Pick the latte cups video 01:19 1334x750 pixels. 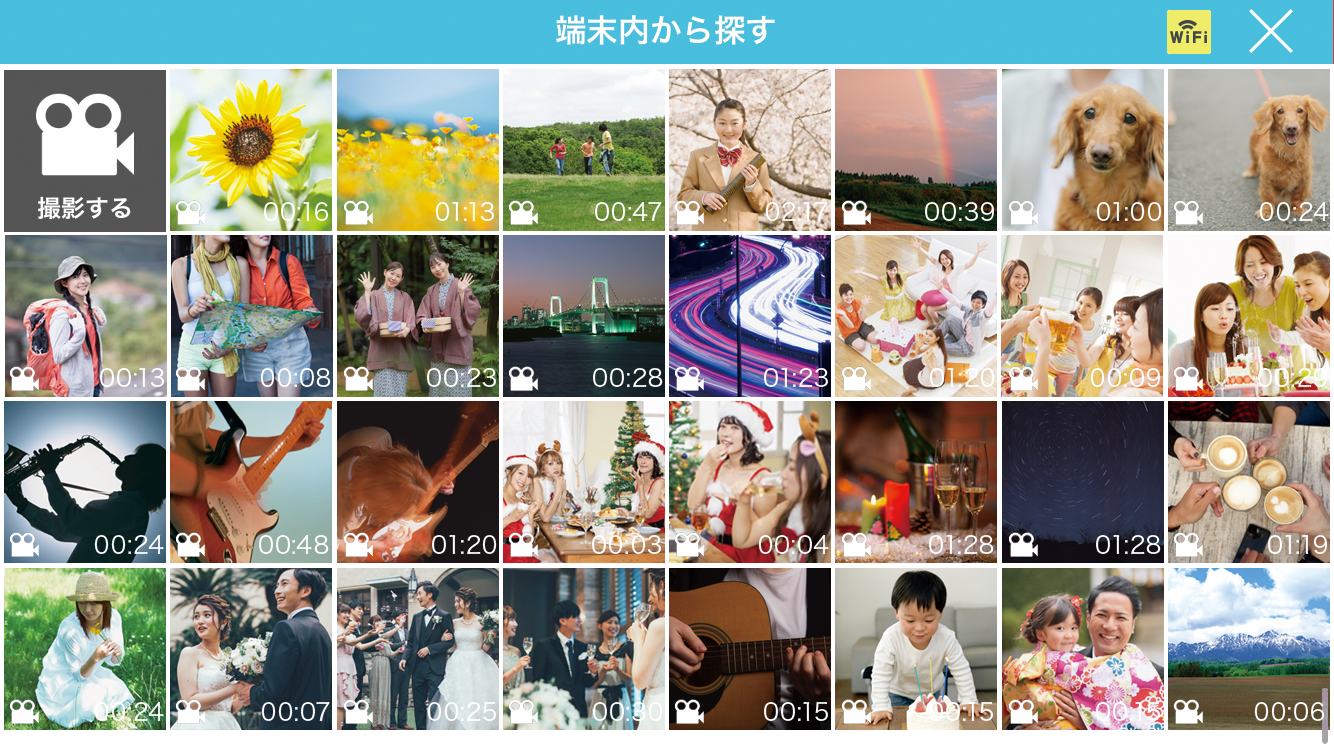[x=1248, y=482]
